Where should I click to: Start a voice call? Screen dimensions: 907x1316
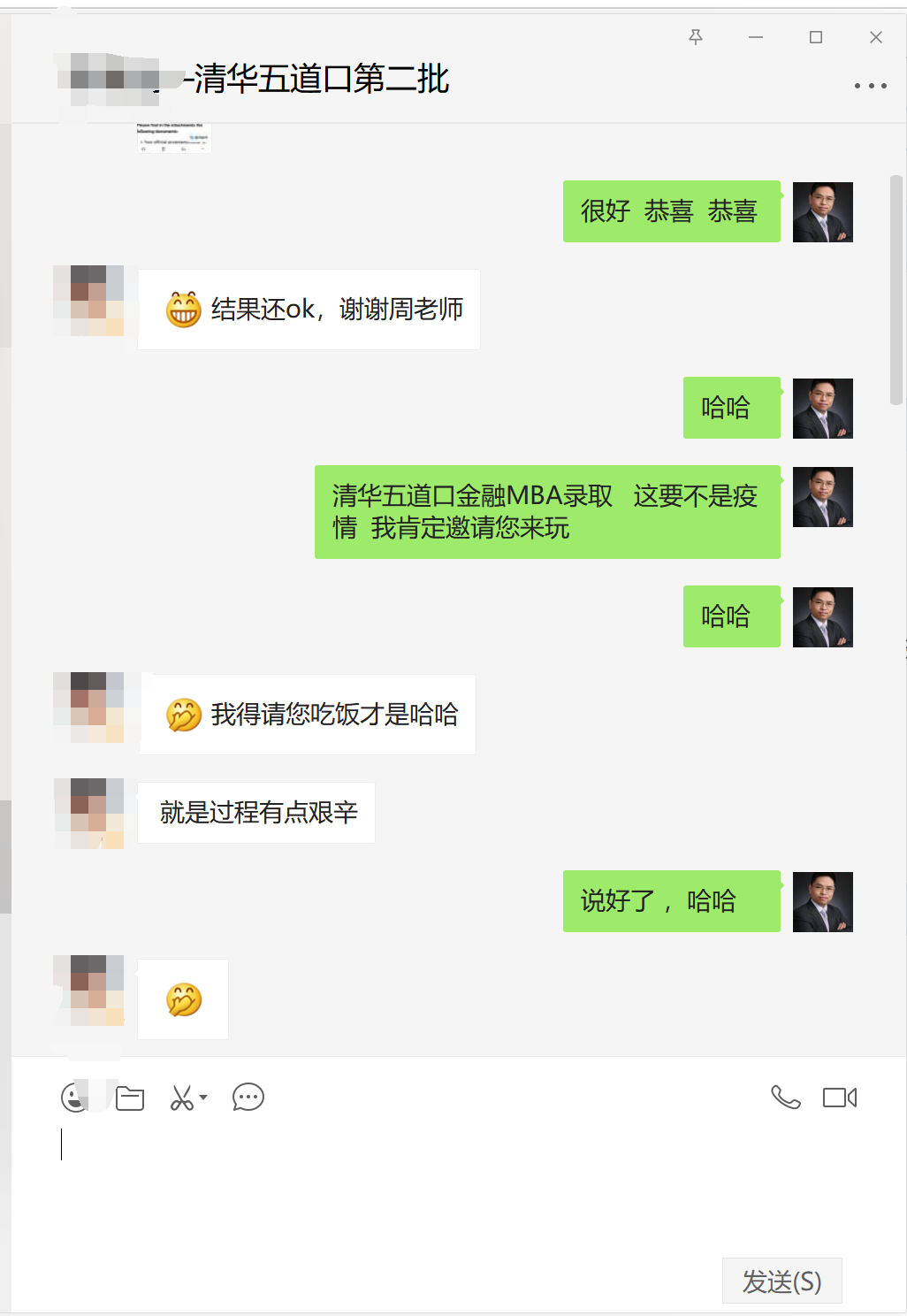[785, 1098]
